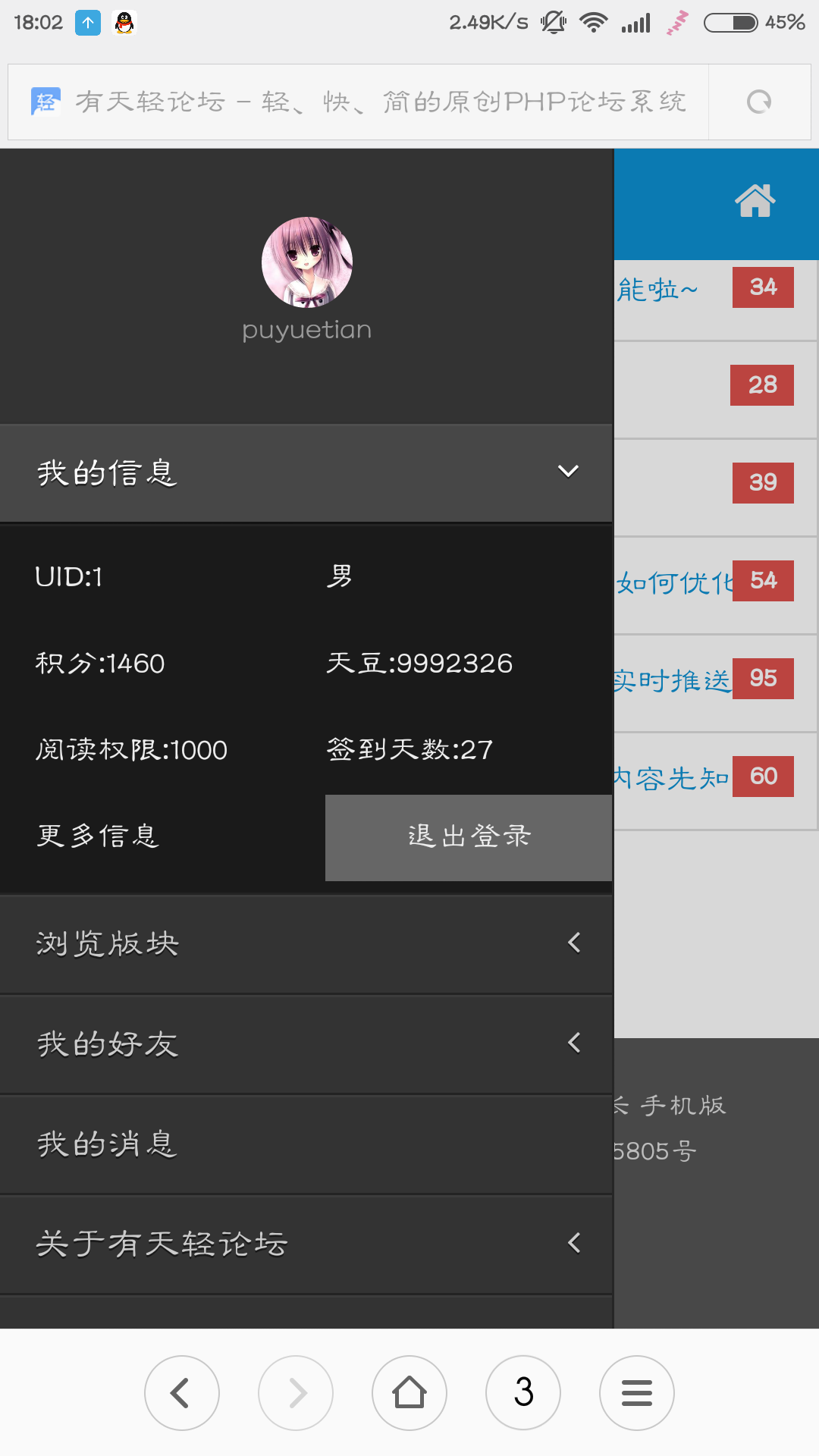
Task: Open the forum home icon
Action: 755,202
